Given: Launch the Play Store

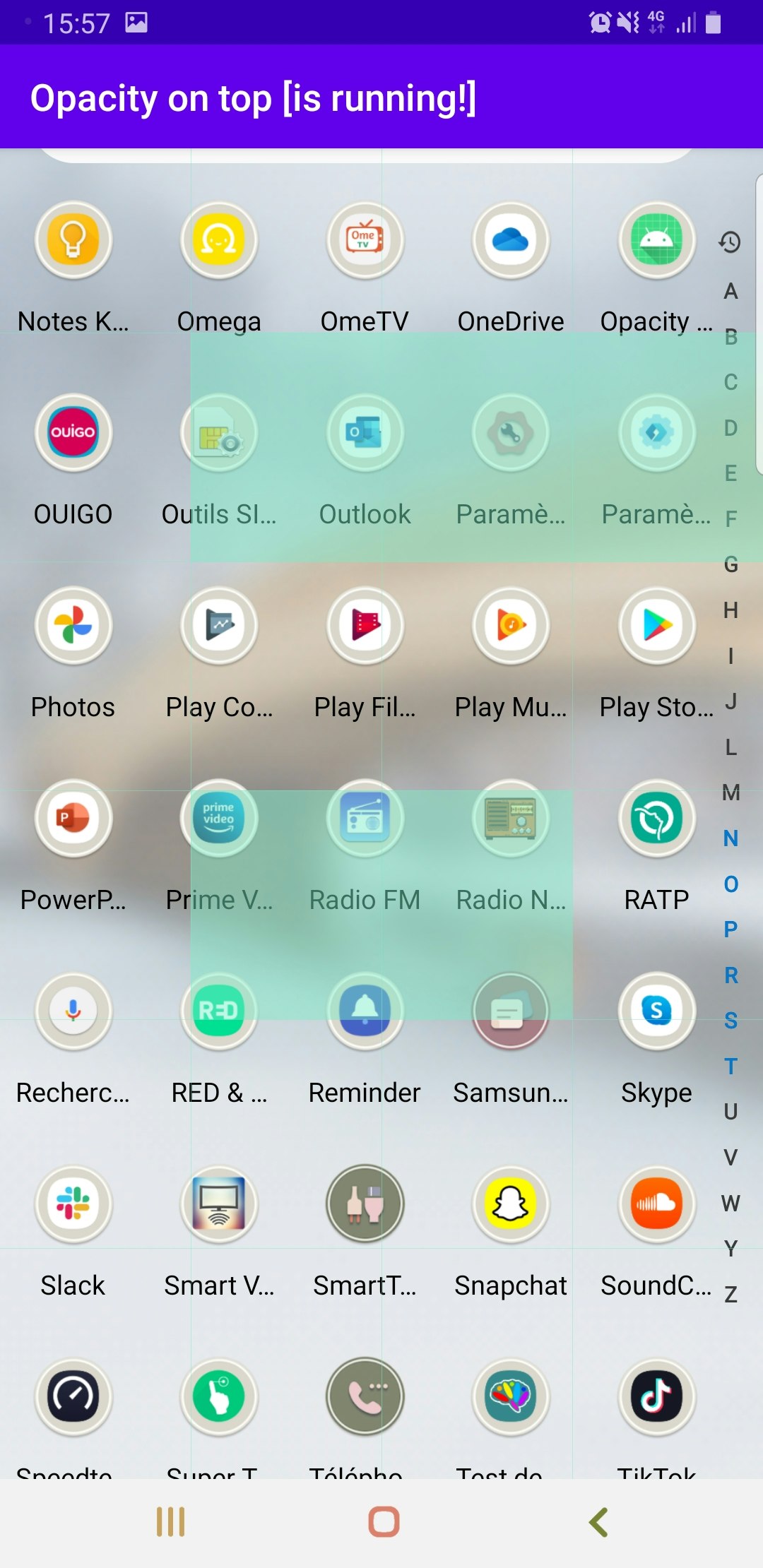Looking at the screenshot, I should click(656, 626).
